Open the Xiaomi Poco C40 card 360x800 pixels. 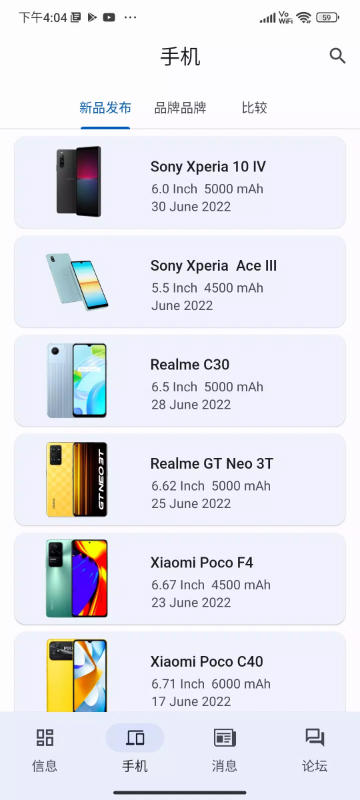click(180, 671)
